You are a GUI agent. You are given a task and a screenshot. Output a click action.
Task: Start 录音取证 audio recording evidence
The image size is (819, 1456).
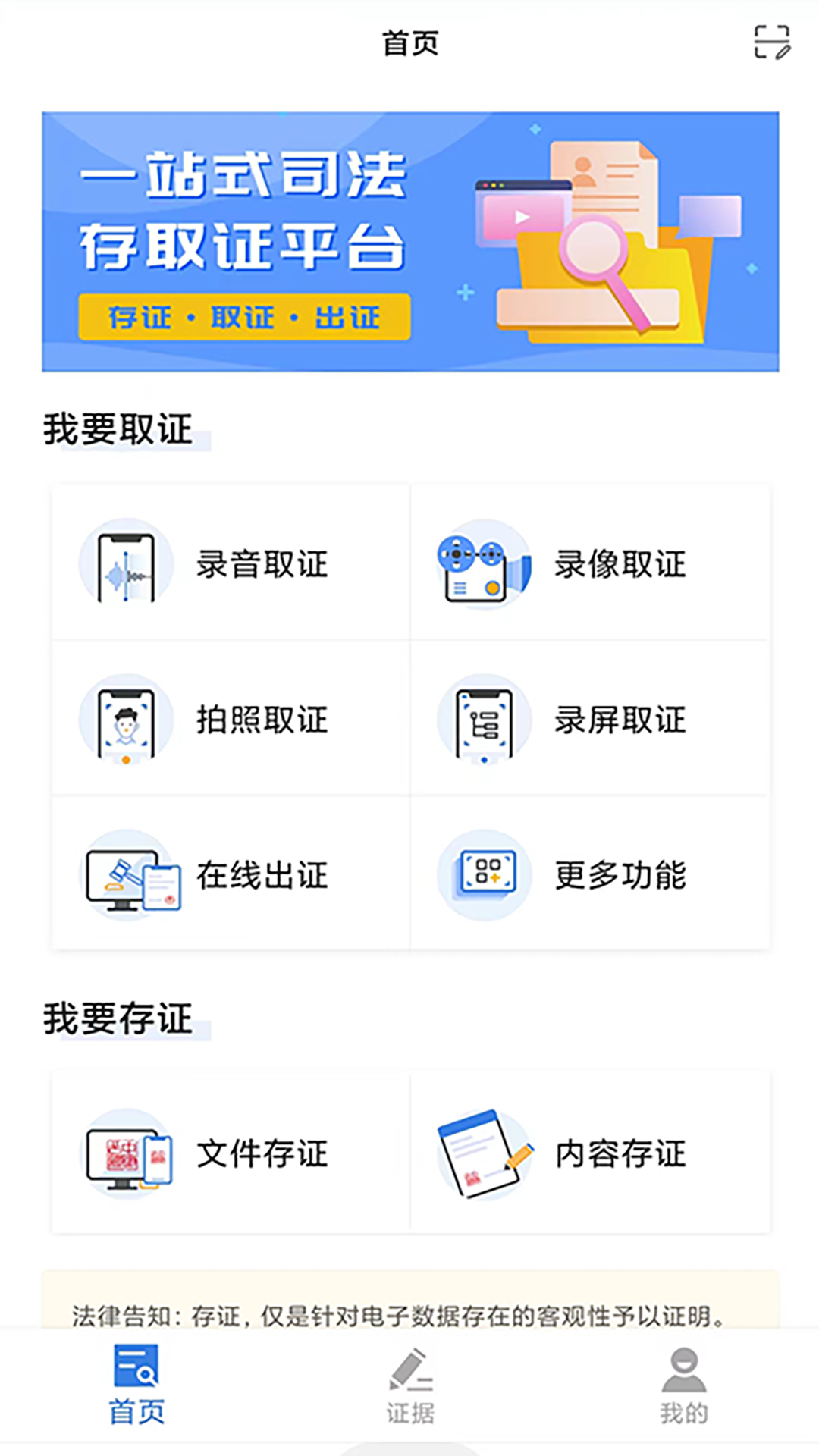pyautogui.click(x=231, y=563)
